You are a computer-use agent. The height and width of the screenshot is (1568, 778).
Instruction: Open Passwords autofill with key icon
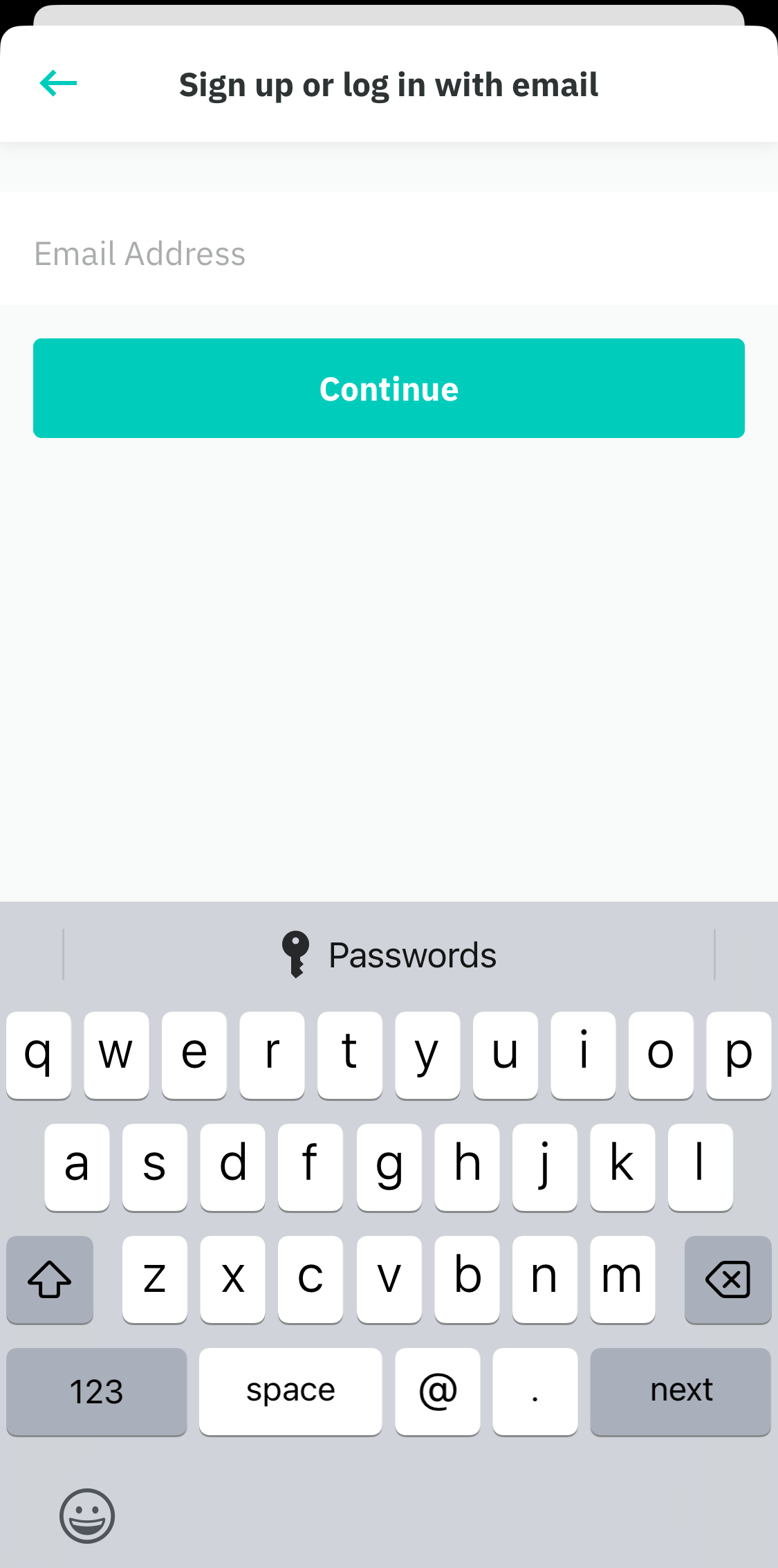pos(389,954)
